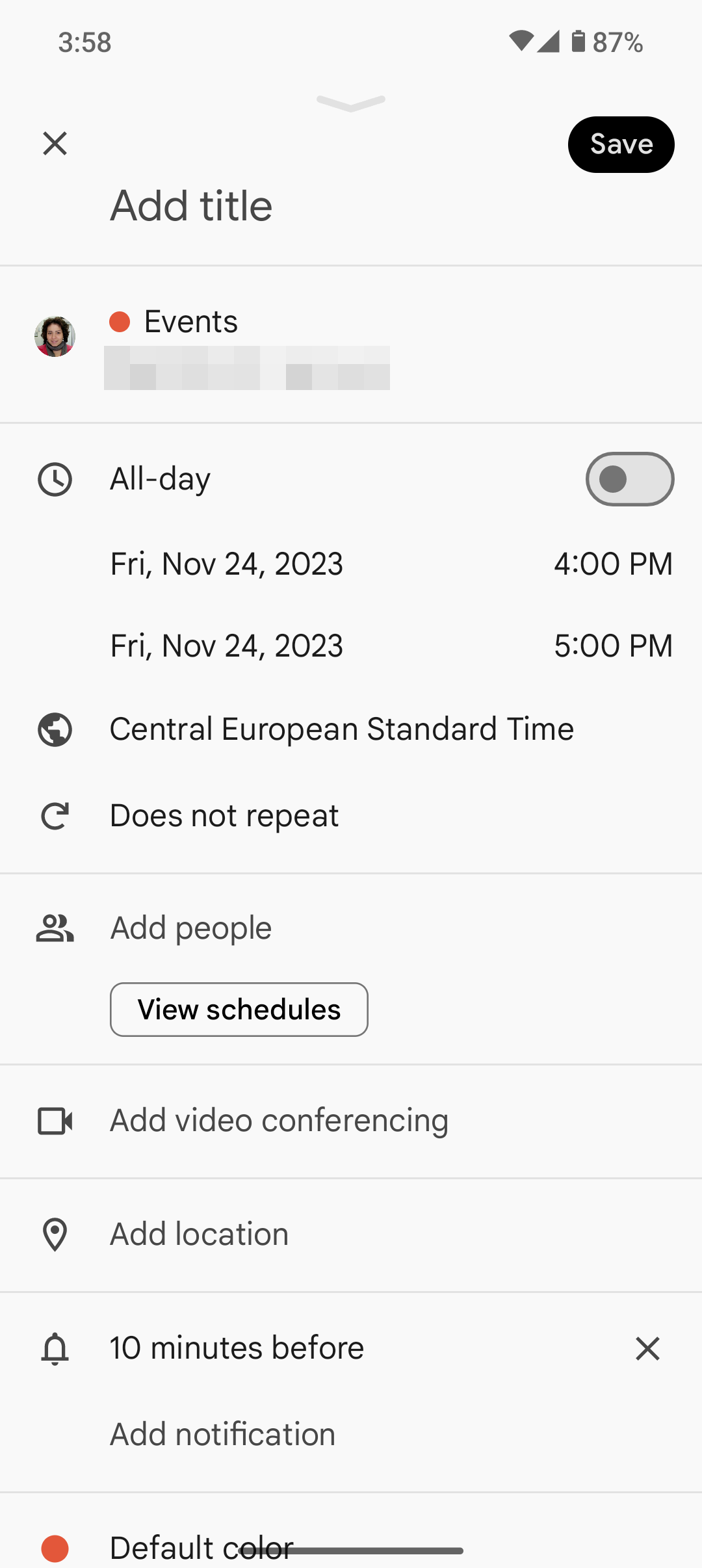702x1568 pixels.
Task: Edit the 10 minutes before reminder
Action: (237, 1348)
